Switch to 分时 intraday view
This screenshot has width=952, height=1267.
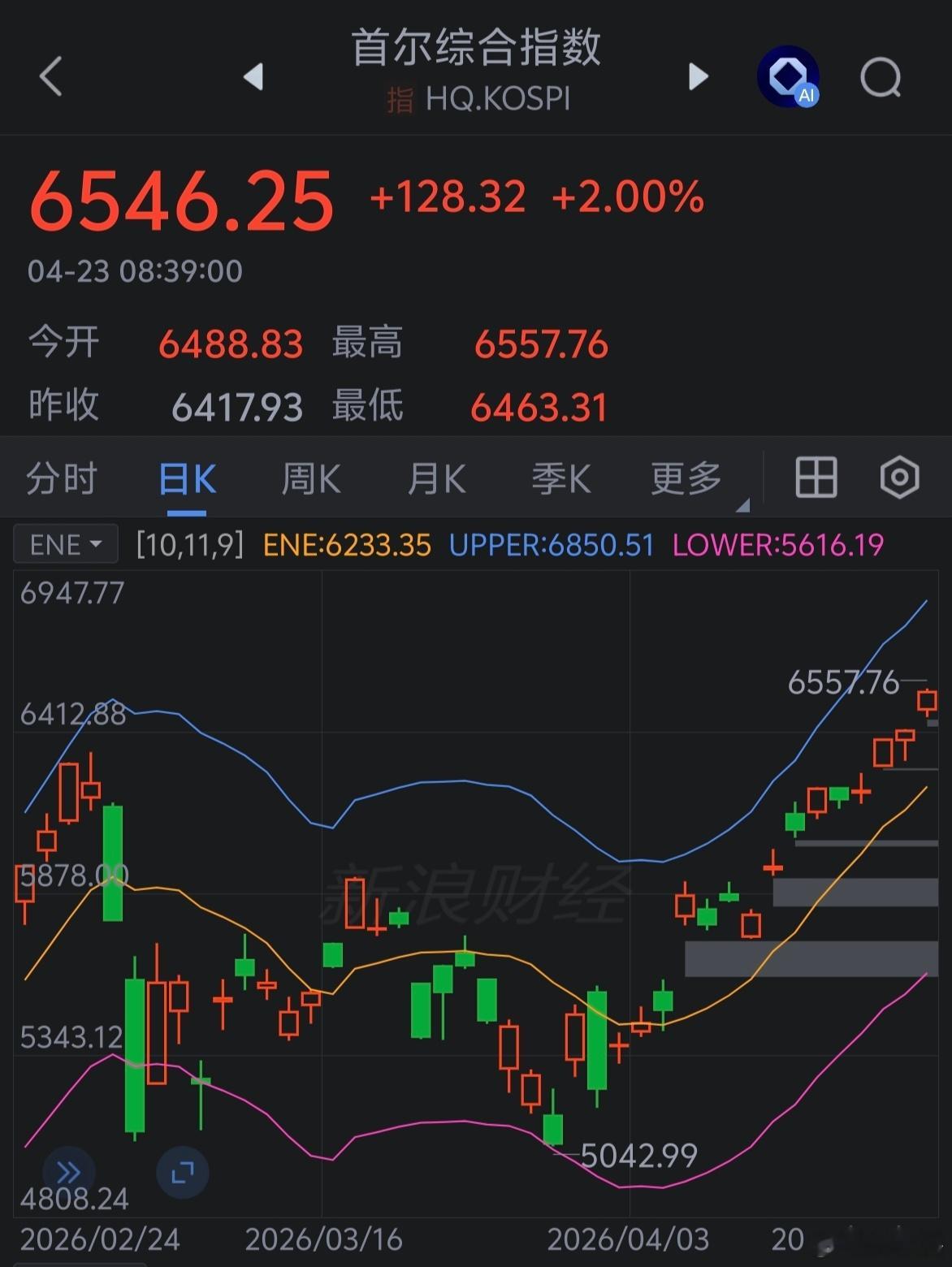pyautogui.click(x=61, y=478)
